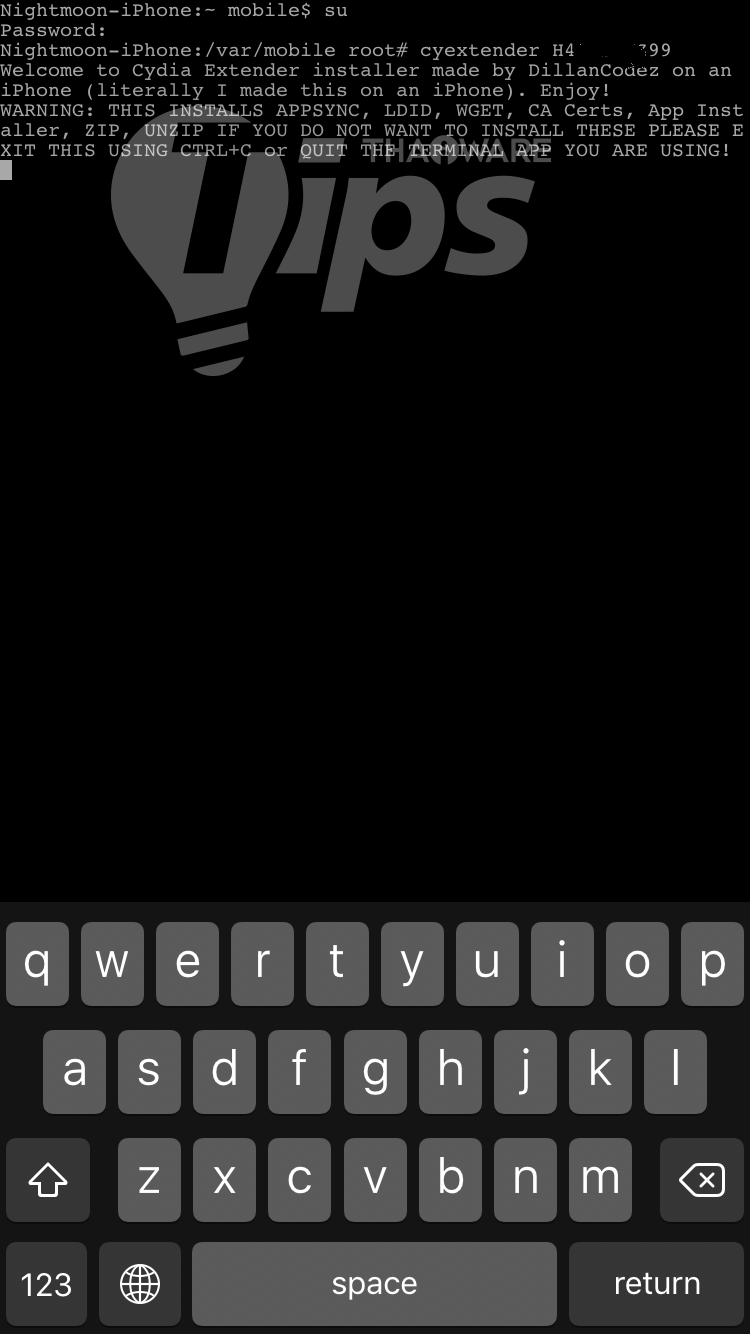Open the globe keyboard switcher
Screen dimensions: 750x1334
tap(140, 1283)
